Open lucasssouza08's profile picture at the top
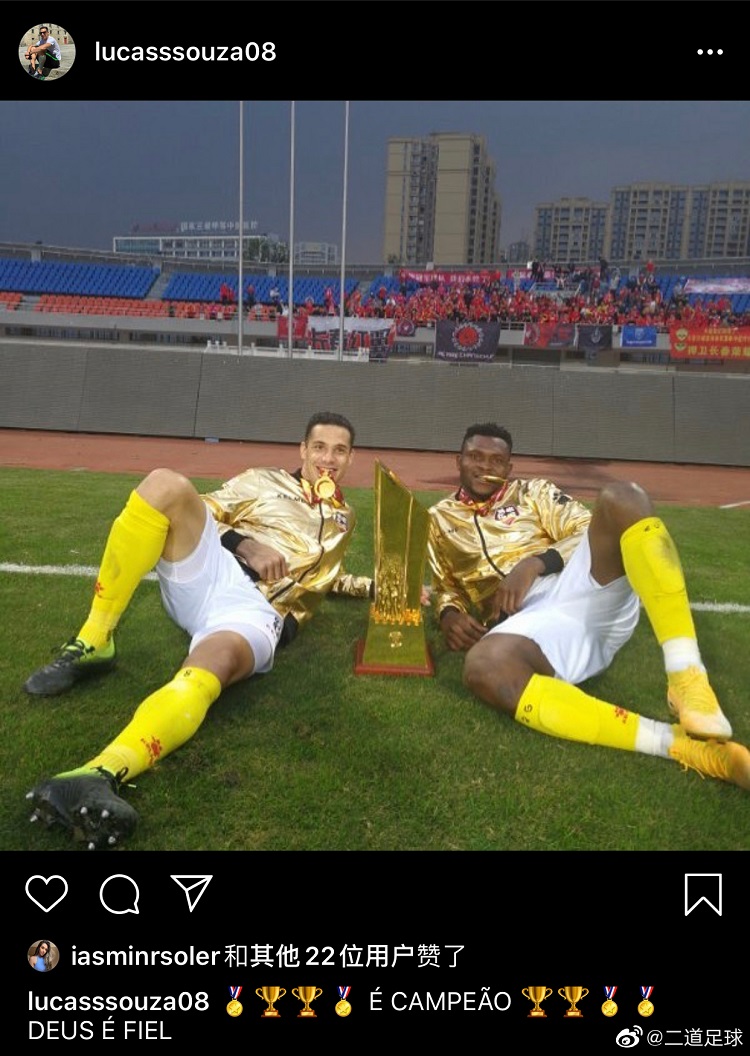The image size is (750, 1056). coord(46,51)
